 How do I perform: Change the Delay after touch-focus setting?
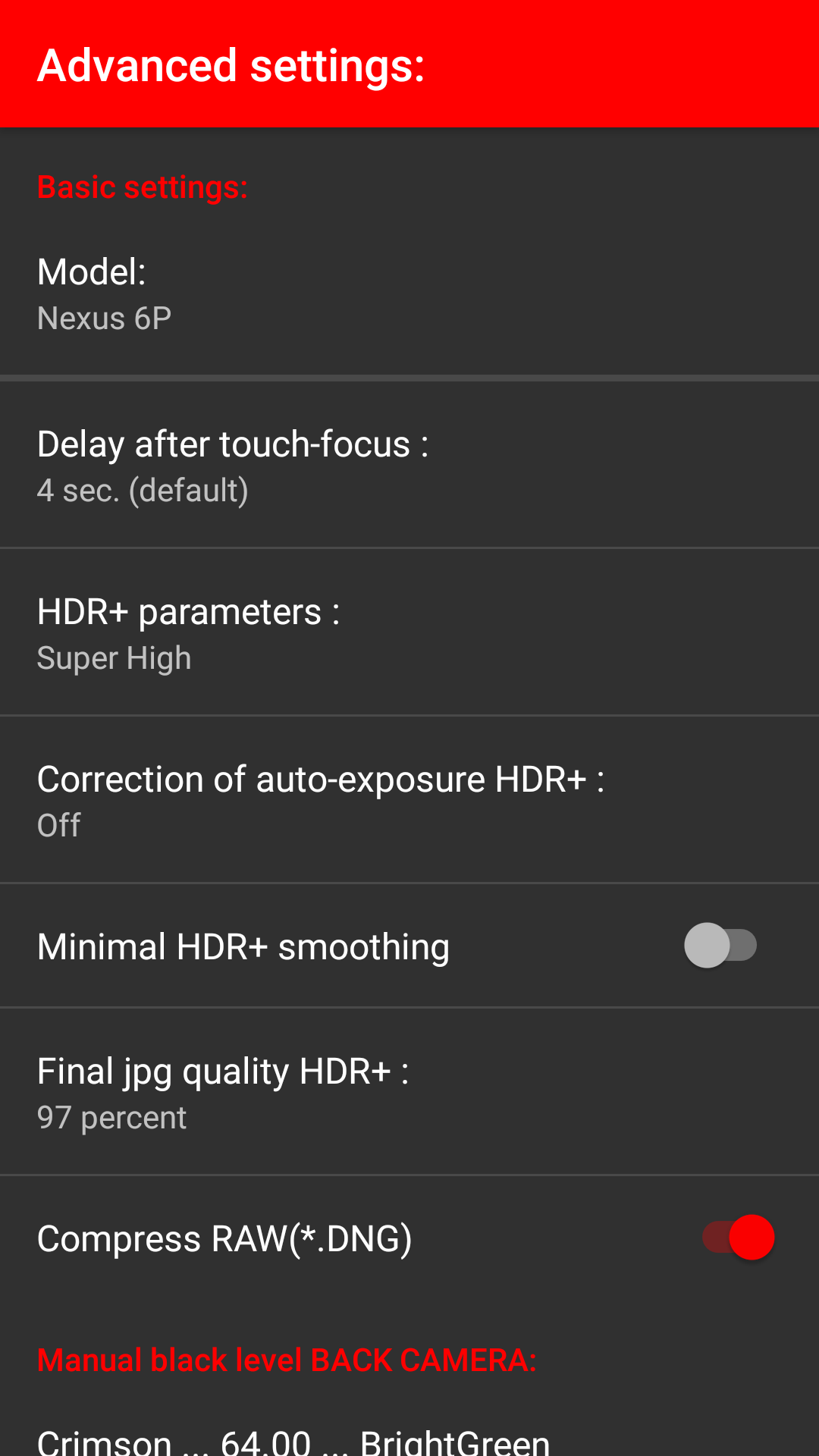(x=409, y=466)
